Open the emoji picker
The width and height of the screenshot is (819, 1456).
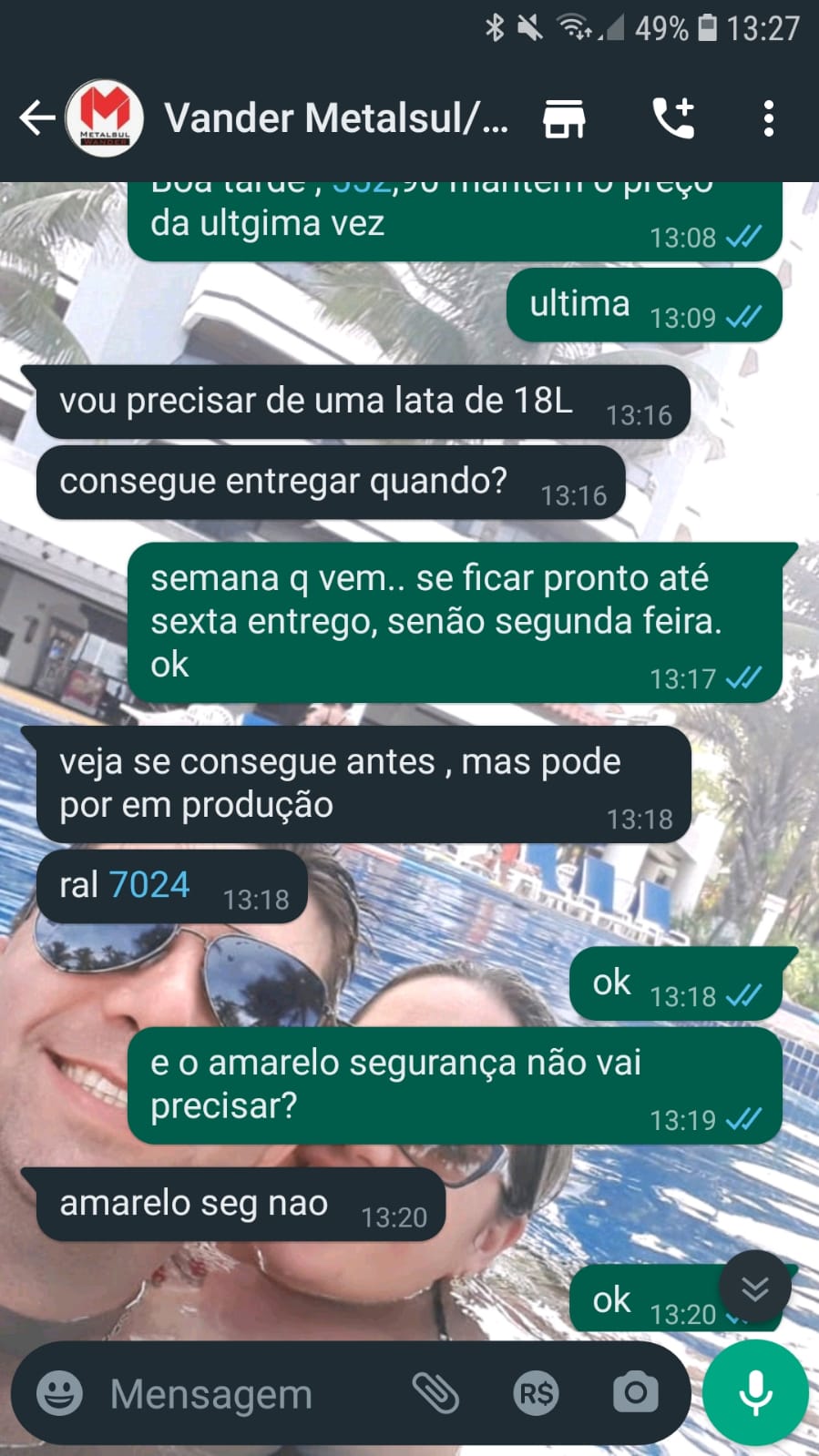[x=59, y=1393]
